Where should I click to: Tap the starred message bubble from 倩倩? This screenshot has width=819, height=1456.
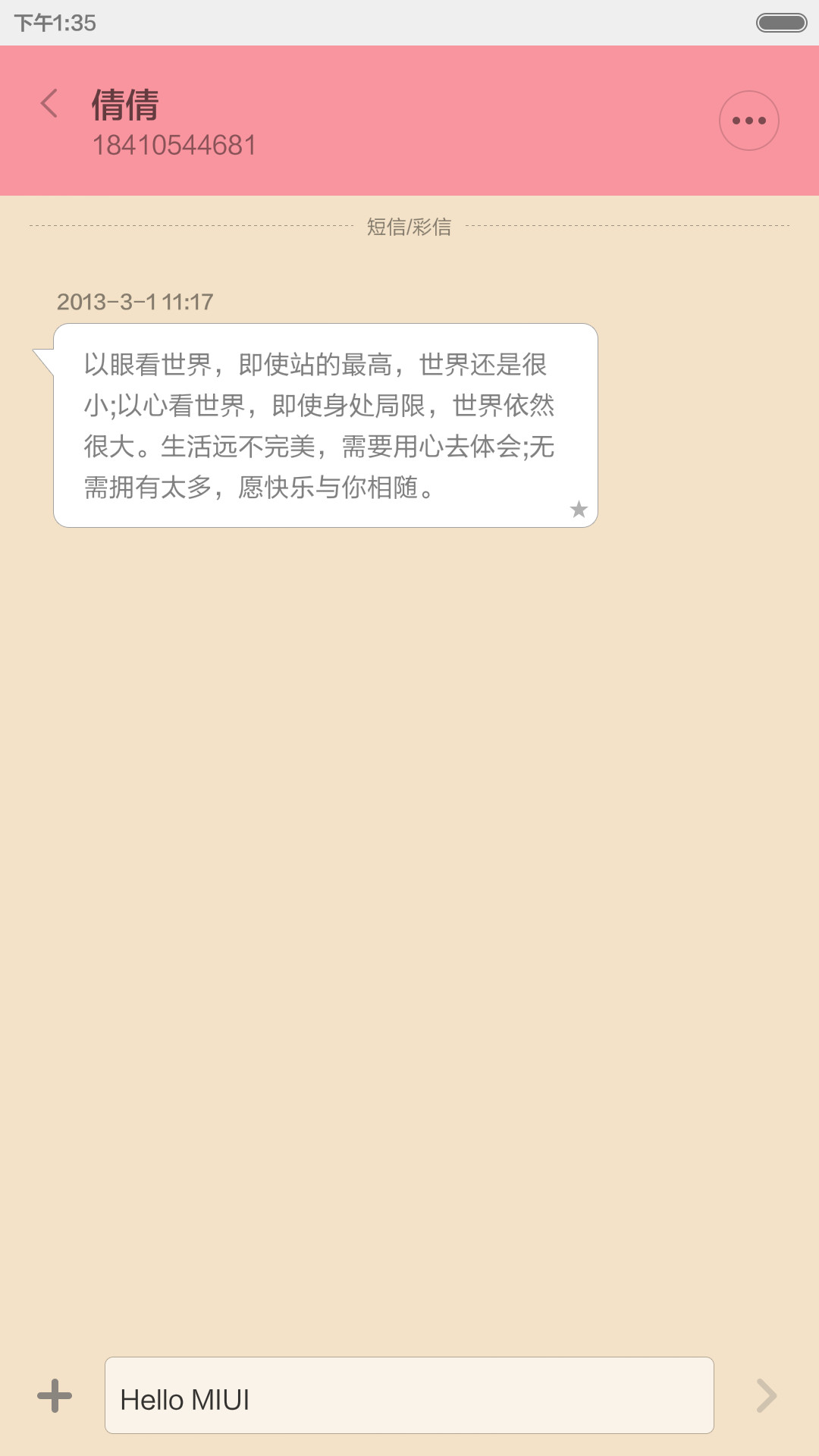325,425
